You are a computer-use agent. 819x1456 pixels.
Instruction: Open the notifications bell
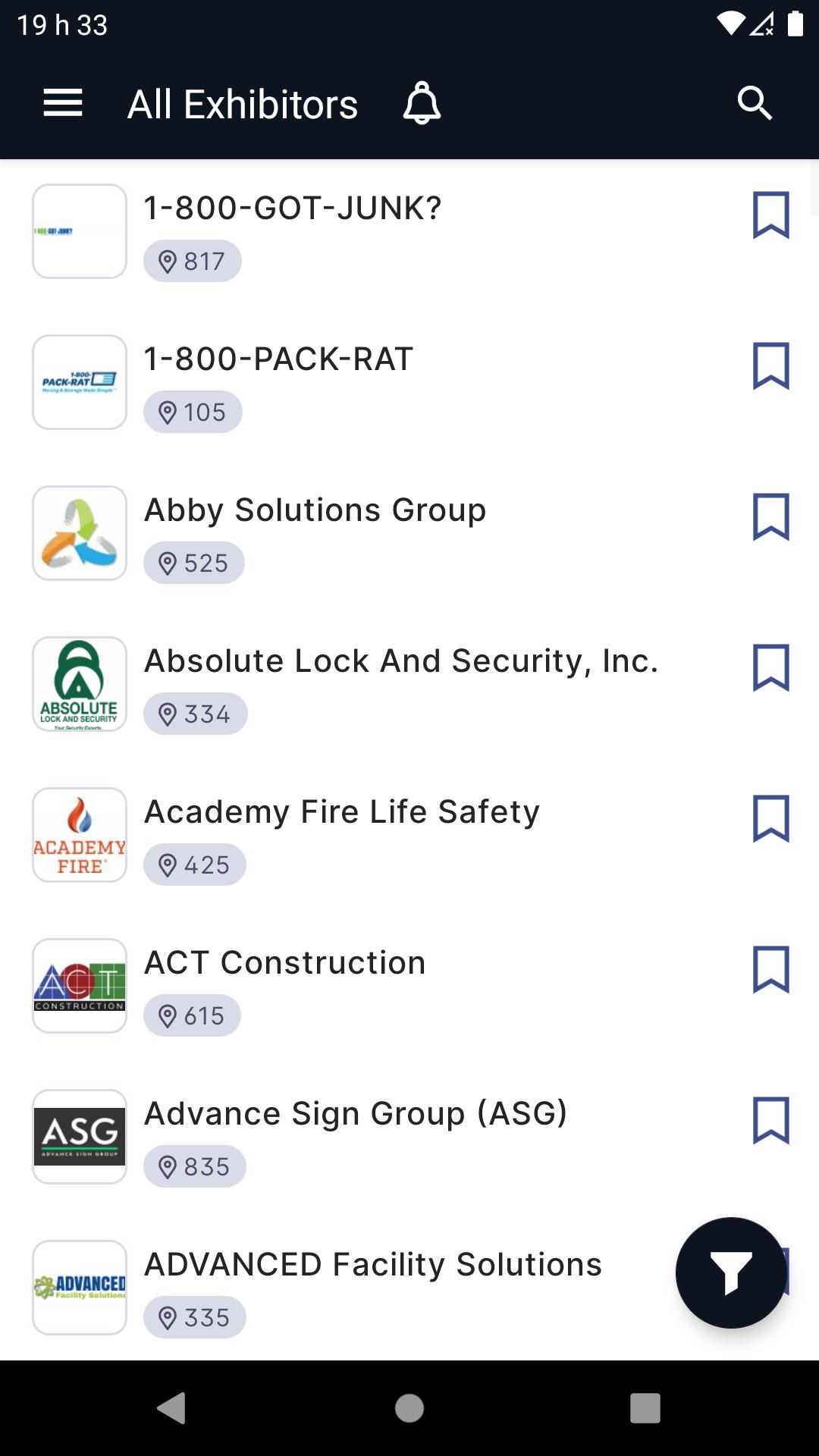pos(422,103)
